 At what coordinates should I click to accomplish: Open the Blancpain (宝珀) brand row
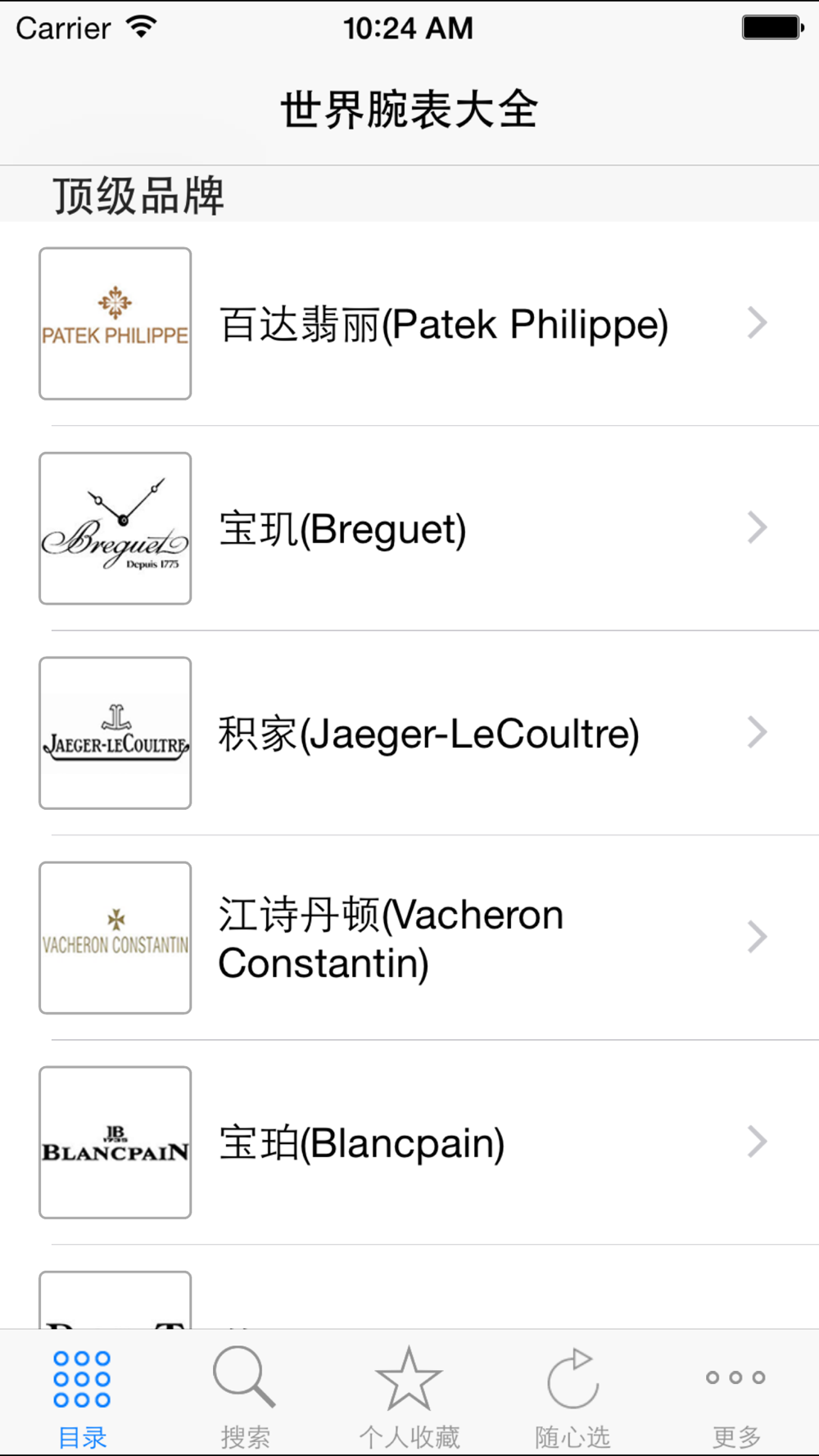409,1142
